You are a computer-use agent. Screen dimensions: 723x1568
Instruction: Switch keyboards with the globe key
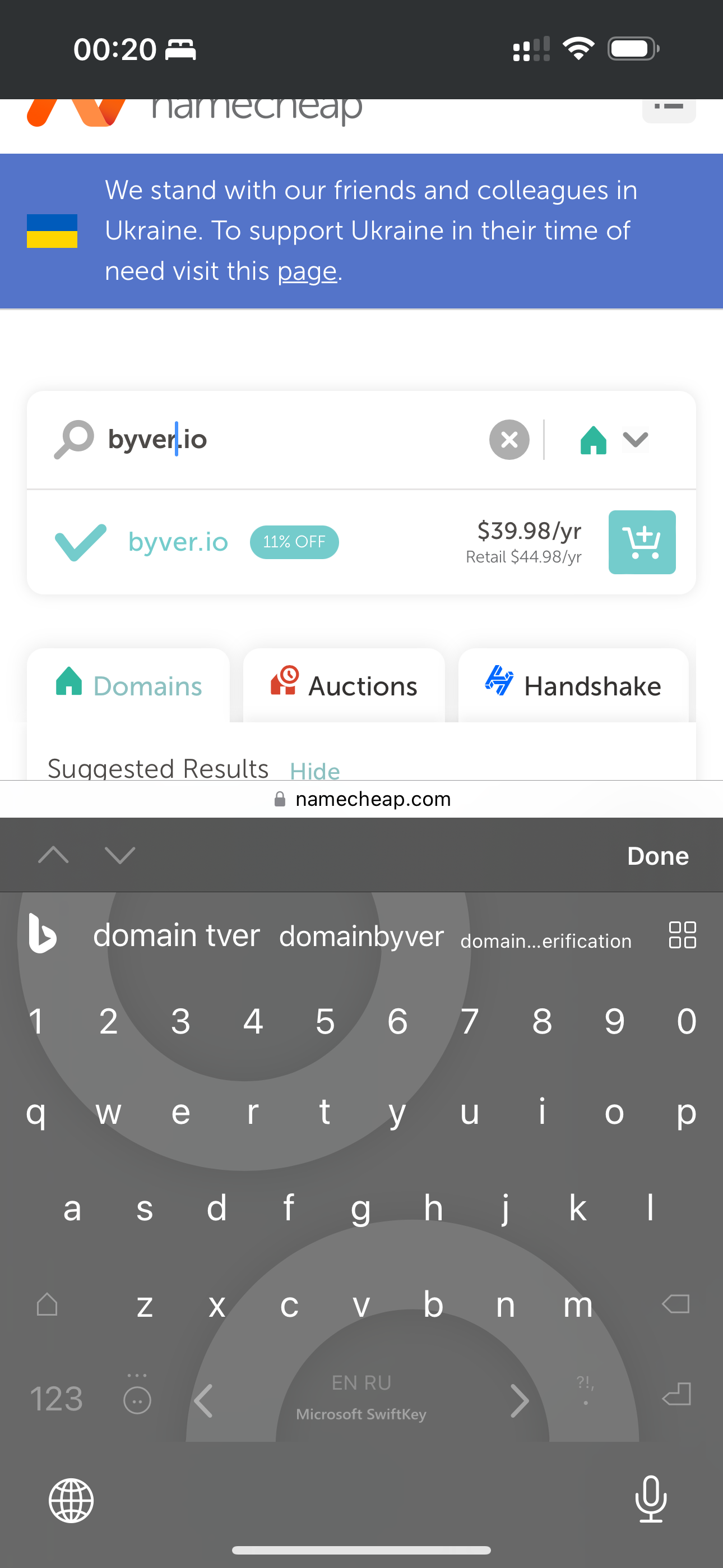[x=71, y=1501]
